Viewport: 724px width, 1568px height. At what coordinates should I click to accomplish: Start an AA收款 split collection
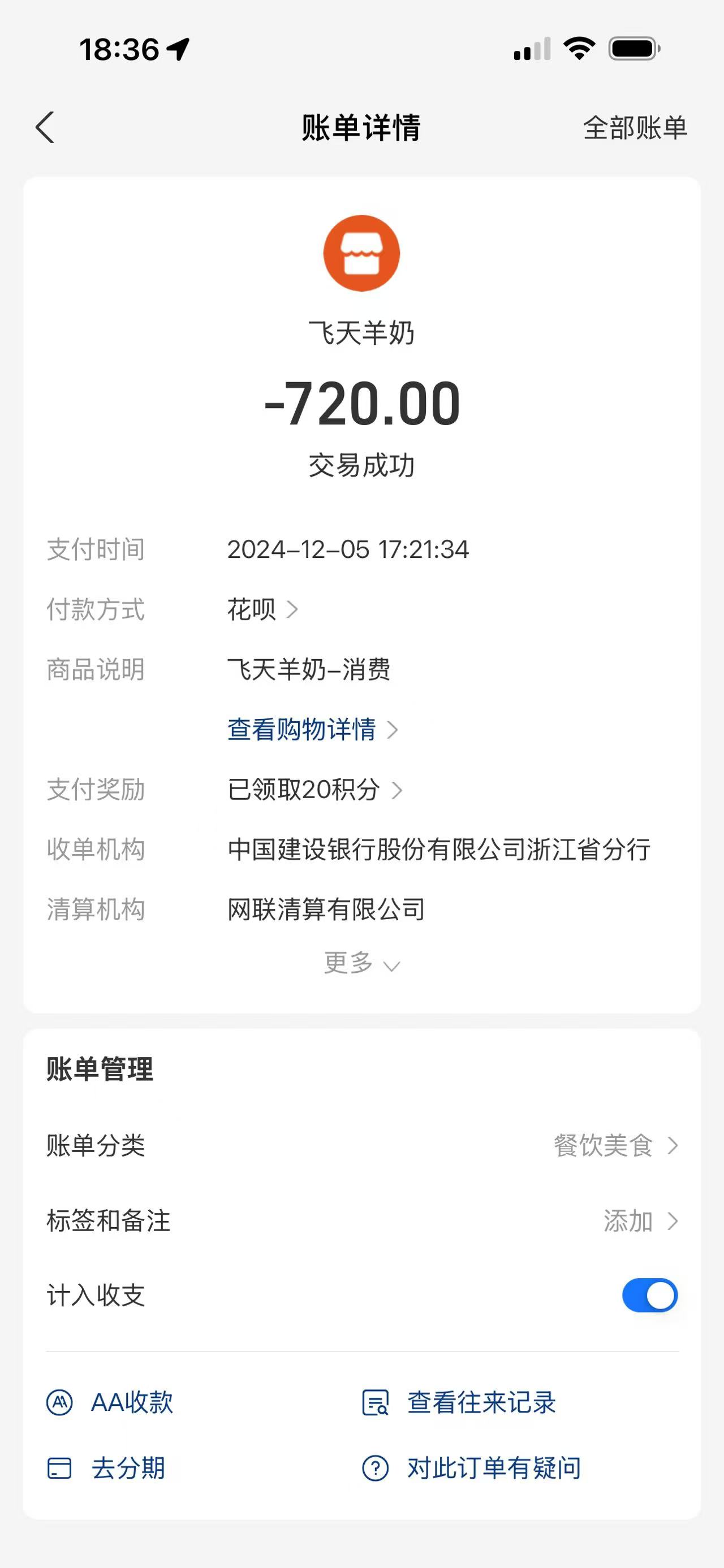(x=111, y=1402)
